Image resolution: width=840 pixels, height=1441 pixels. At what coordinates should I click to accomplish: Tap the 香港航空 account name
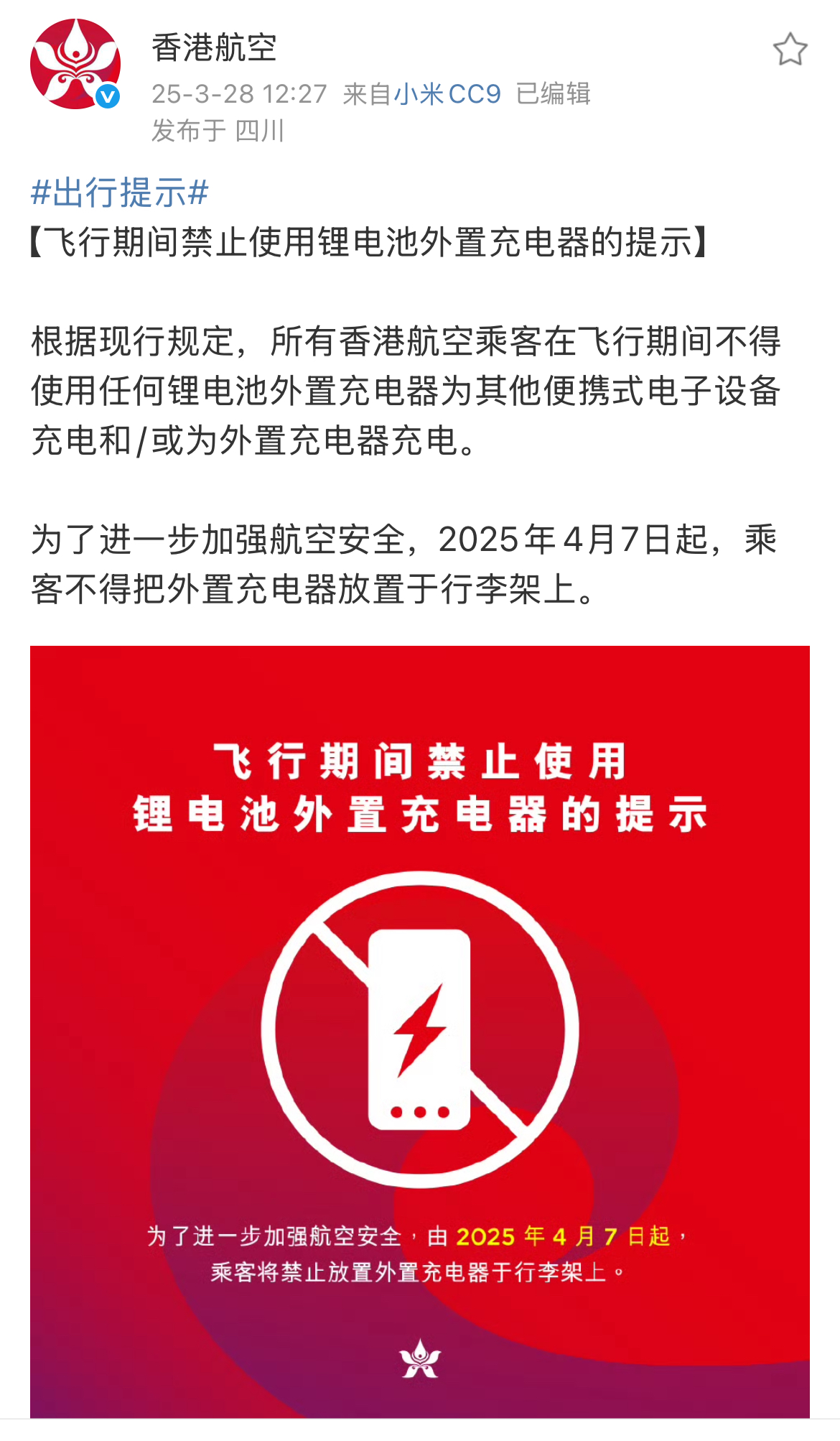pos(214,48)
